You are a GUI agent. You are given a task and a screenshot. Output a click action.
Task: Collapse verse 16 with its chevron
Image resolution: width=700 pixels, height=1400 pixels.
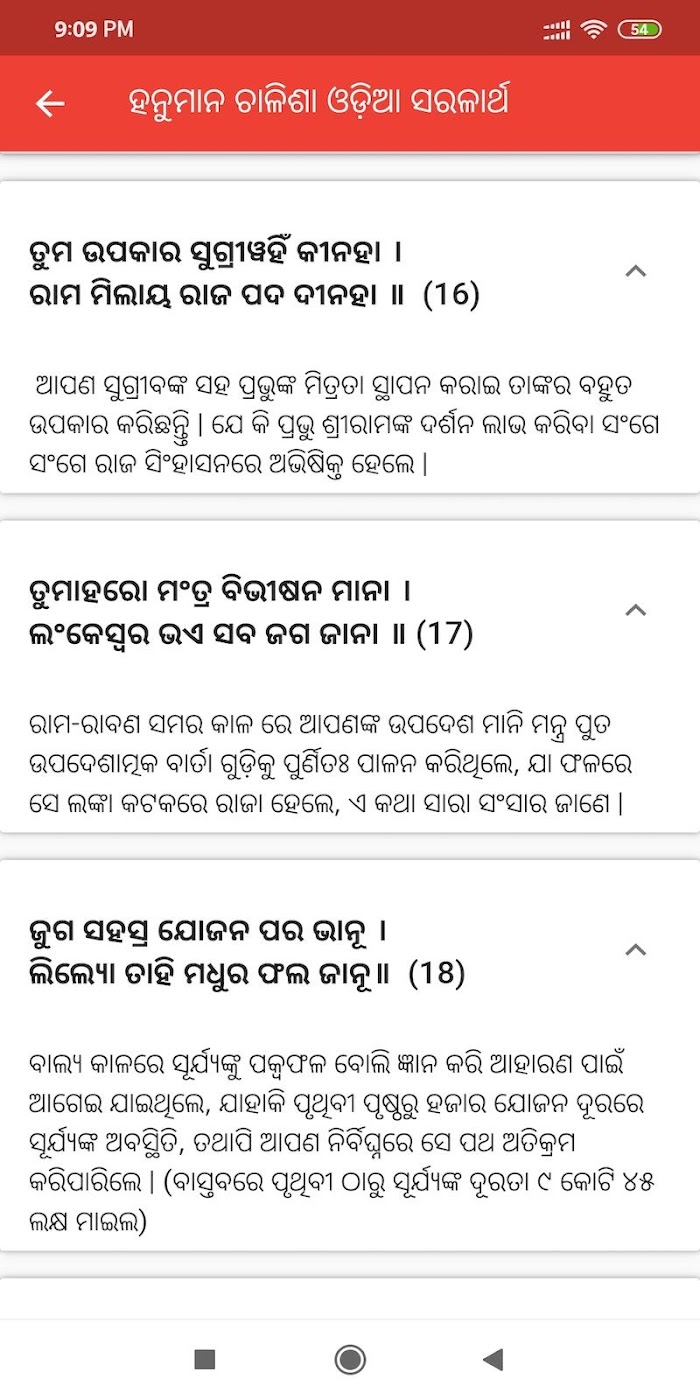[x=636, y=271]
